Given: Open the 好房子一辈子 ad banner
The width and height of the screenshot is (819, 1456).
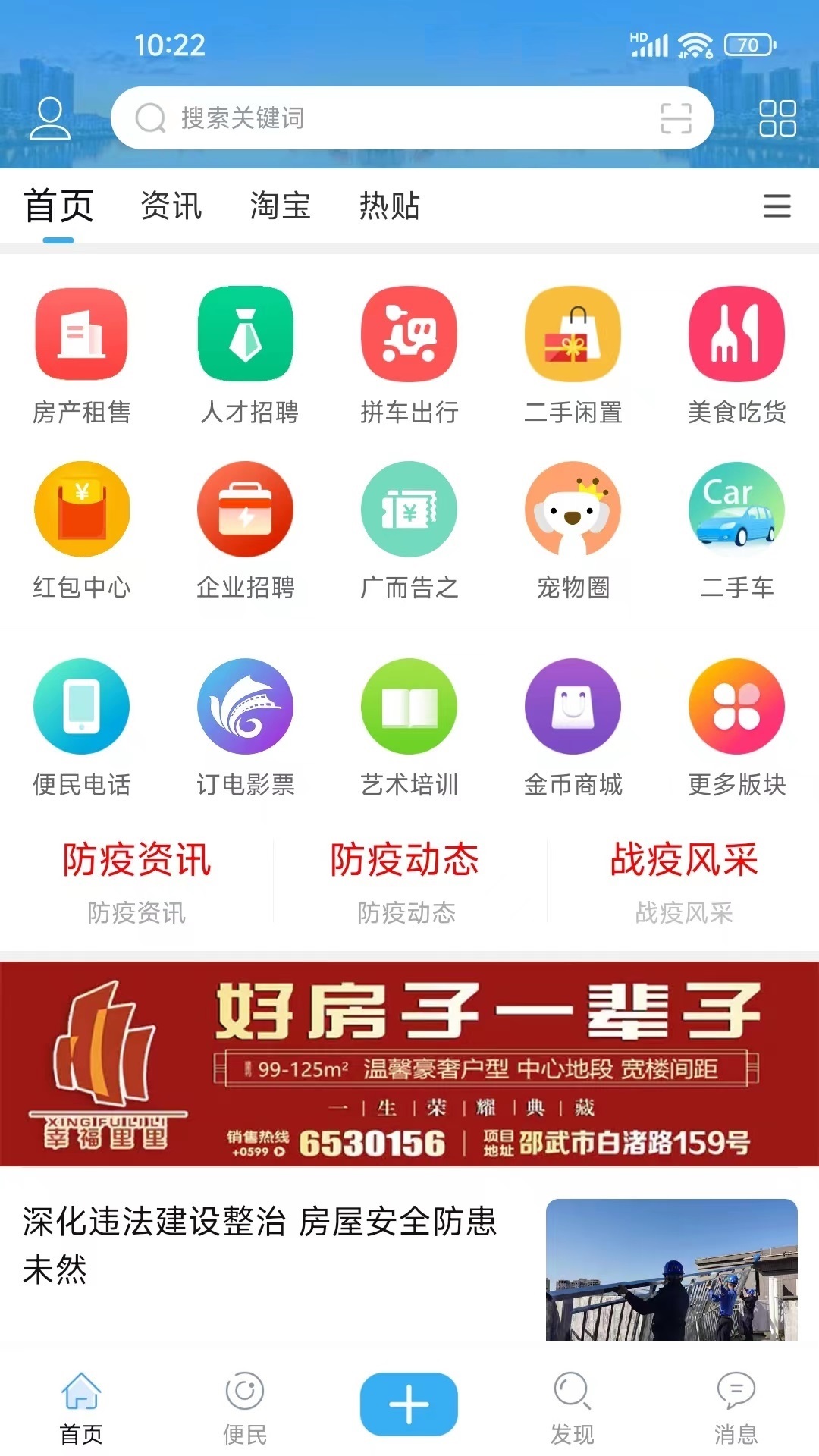Looking at the screenshot, I should (x=409, y=1063).
